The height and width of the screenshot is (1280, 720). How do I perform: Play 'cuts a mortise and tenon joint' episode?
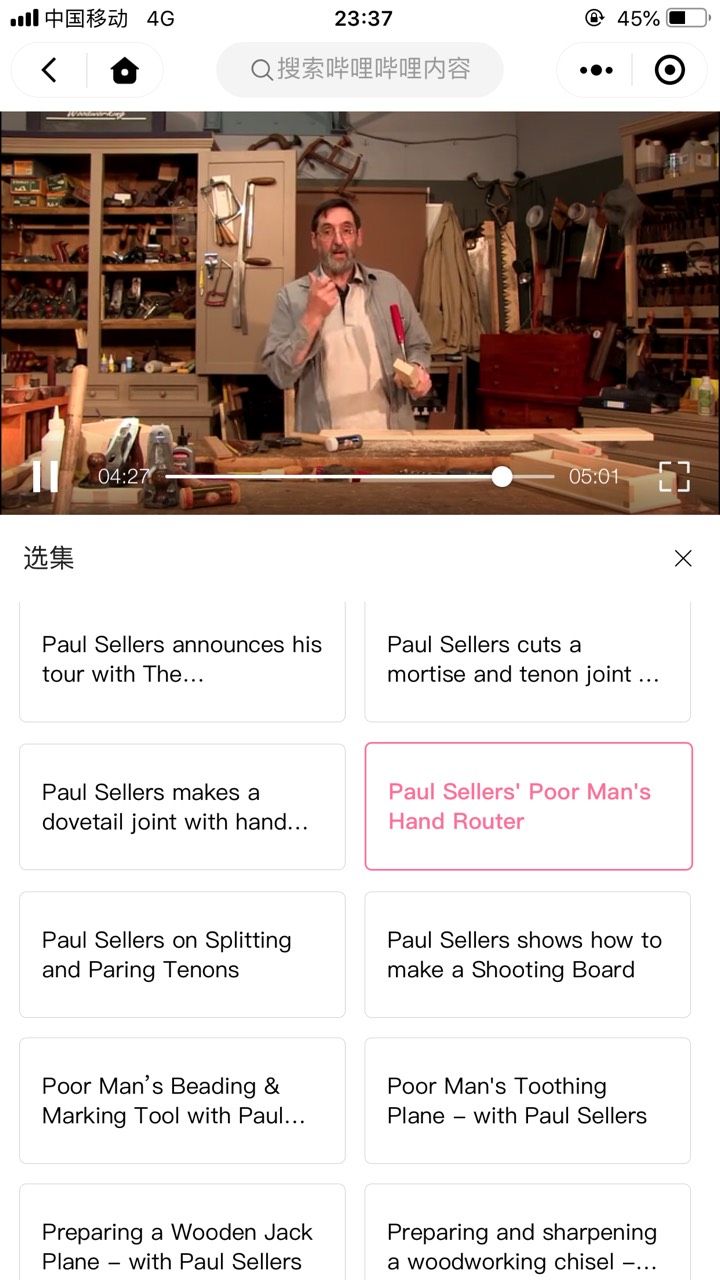point(527,660)
